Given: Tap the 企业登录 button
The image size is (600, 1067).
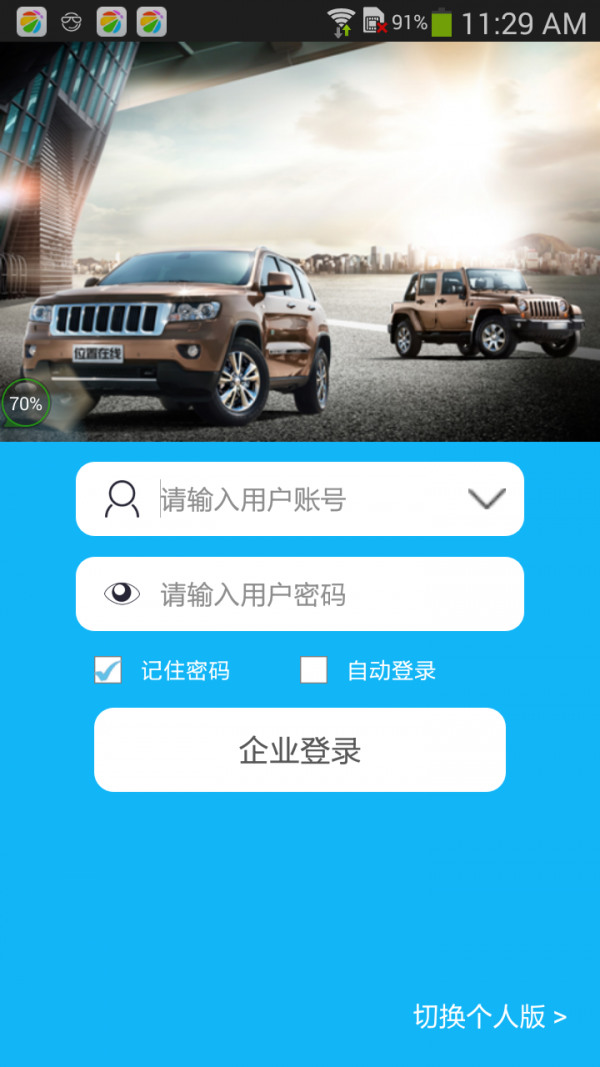Looking at the screenshot, I should [x=300, y=750].
